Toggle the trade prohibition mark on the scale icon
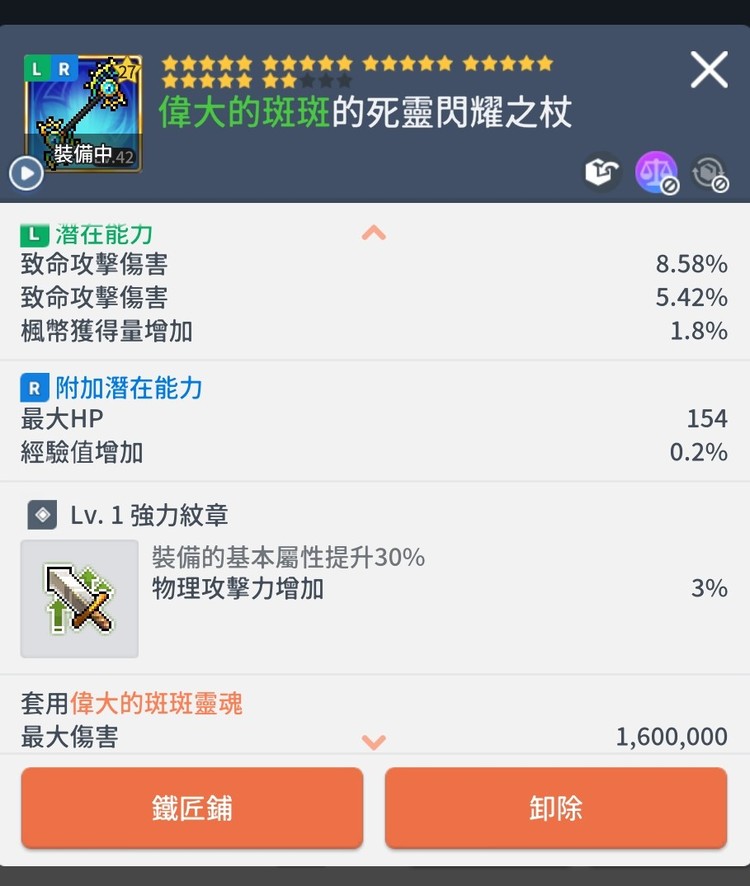Image resolution: width=750 pixels, height=886 pixels. 670,185
